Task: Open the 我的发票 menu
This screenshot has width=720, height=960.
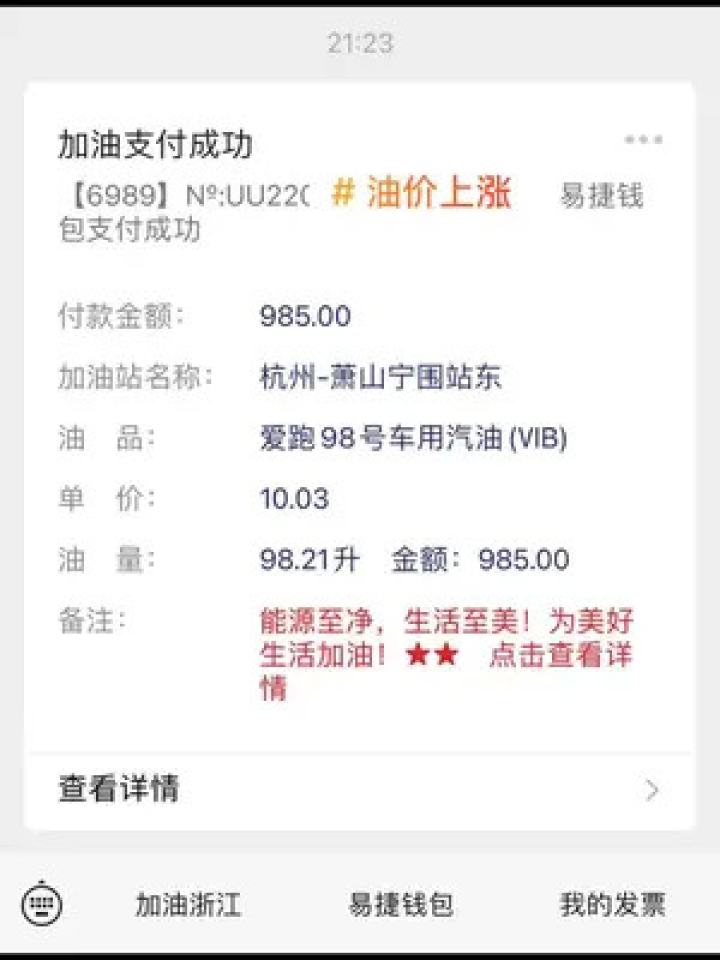Action: 612,905
